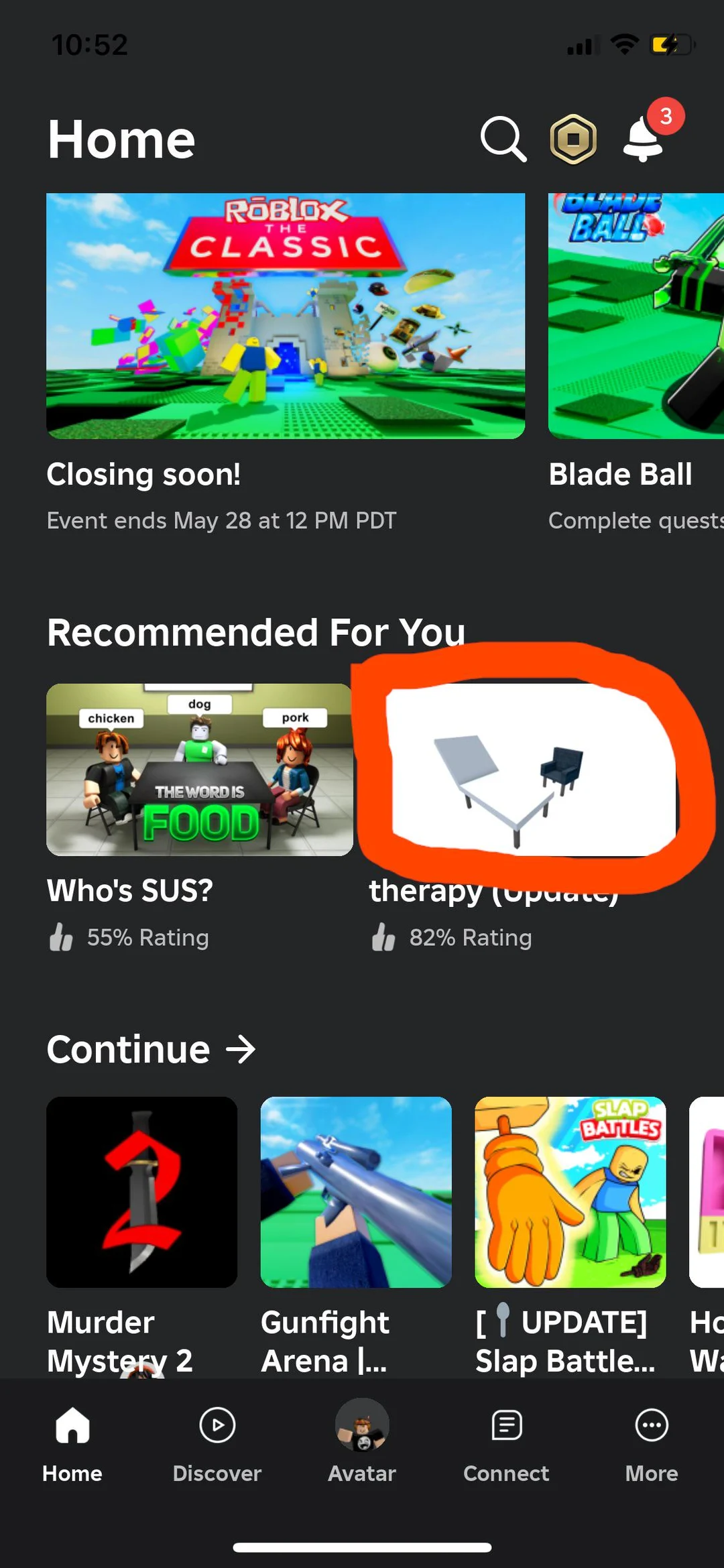
Task: Tap the 82% Rating label under therapy
Action: (x=469, y=937)
